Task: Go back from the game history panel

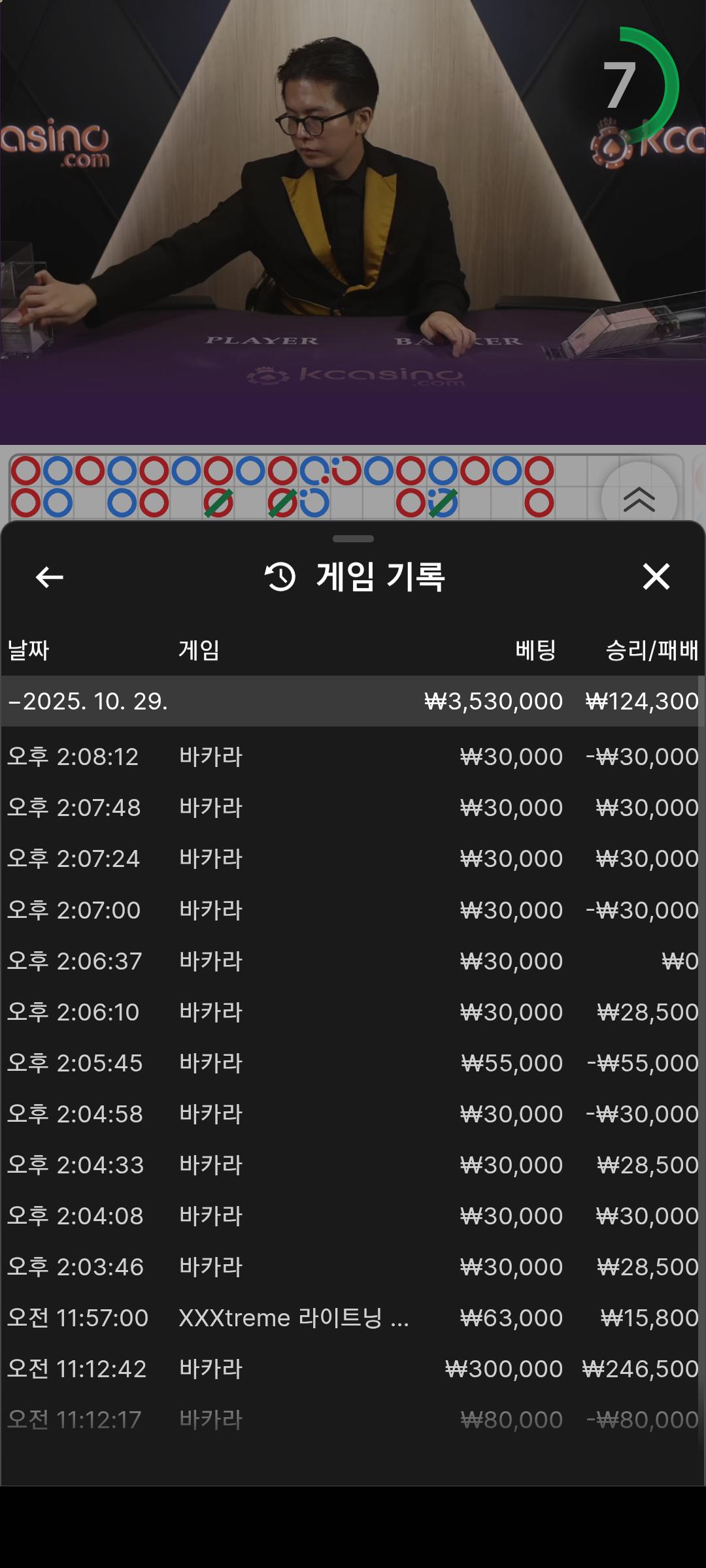Action: (x=50, y=577)
